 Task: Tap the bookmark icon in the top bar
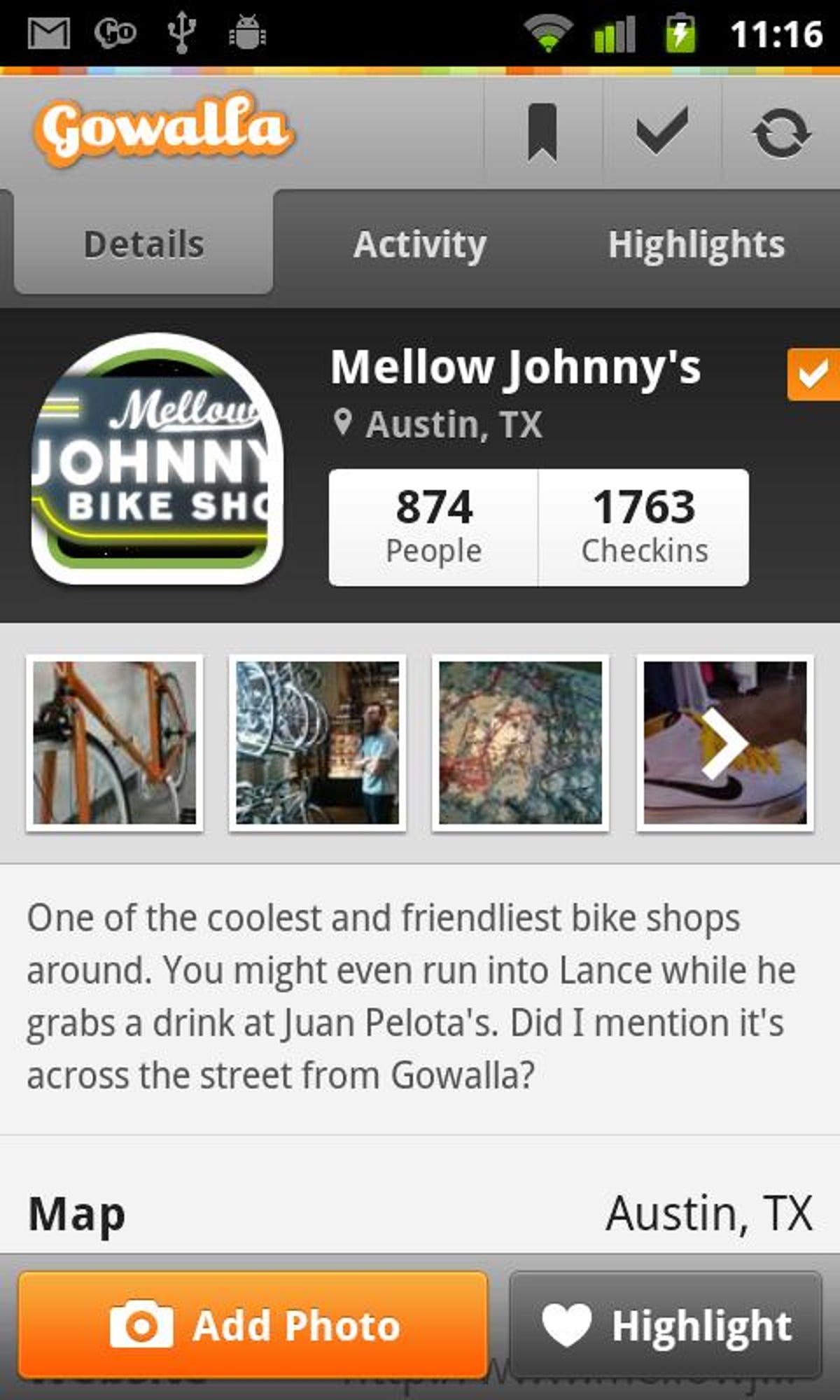click(x=542, y=132)
